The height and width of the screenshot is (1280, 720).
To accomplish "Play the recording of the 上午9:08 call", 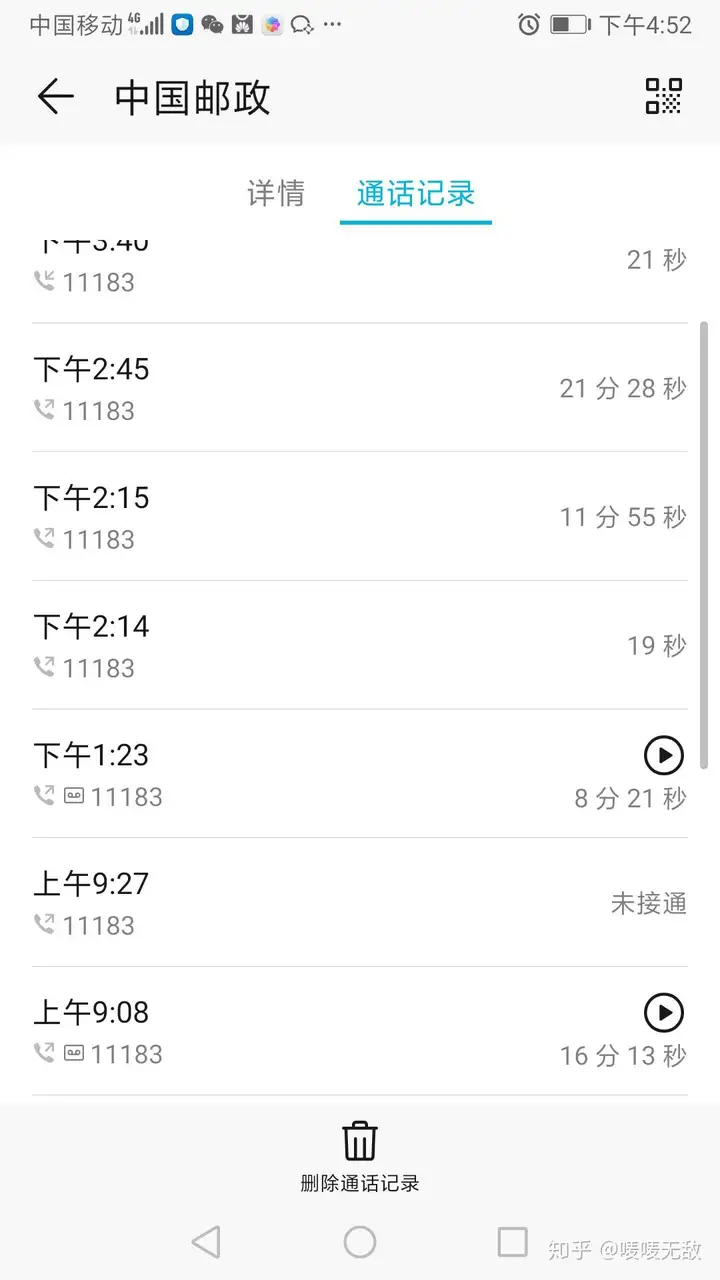I will click(664, 1013).
